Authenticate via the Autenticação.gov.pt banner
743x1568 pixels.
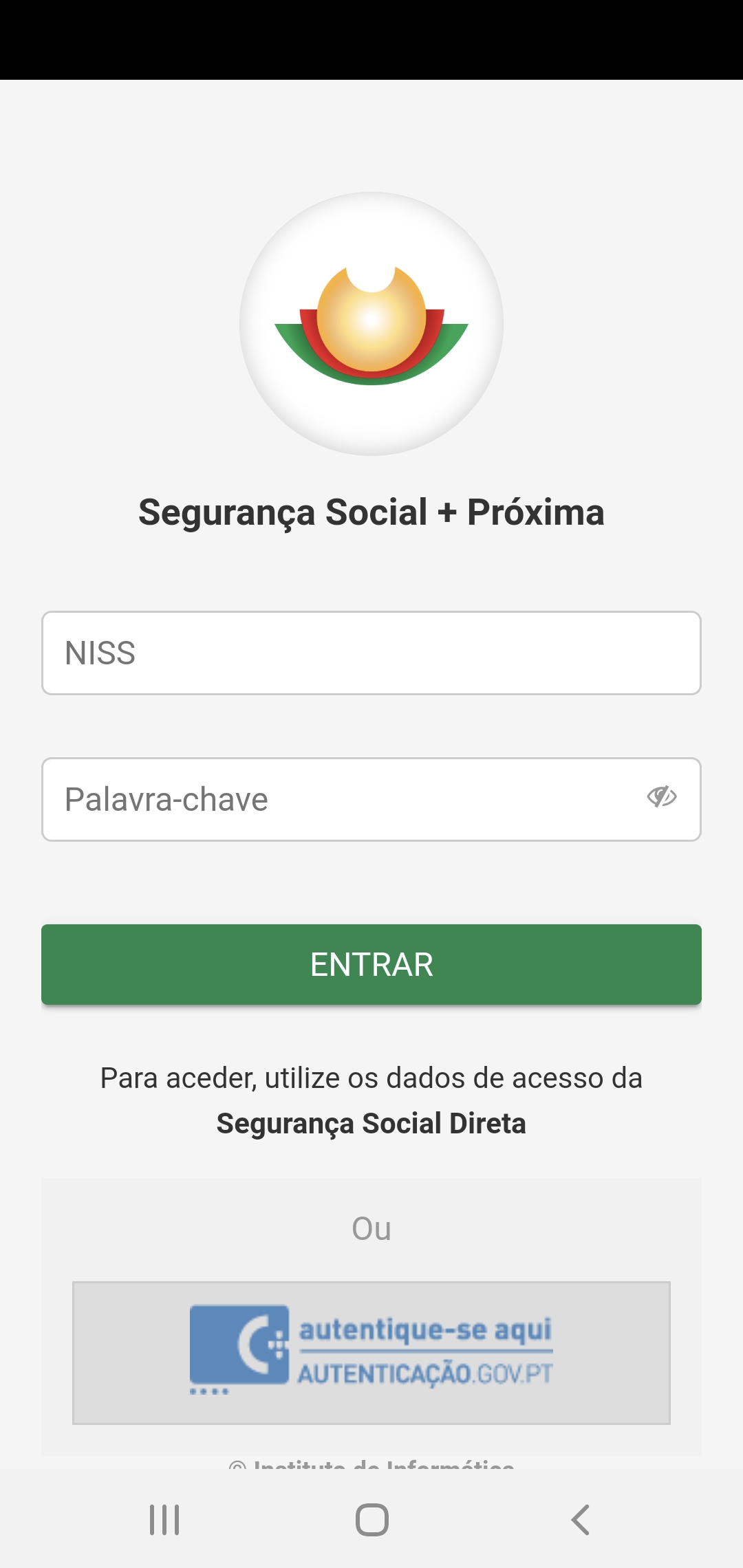(371, 1353)
